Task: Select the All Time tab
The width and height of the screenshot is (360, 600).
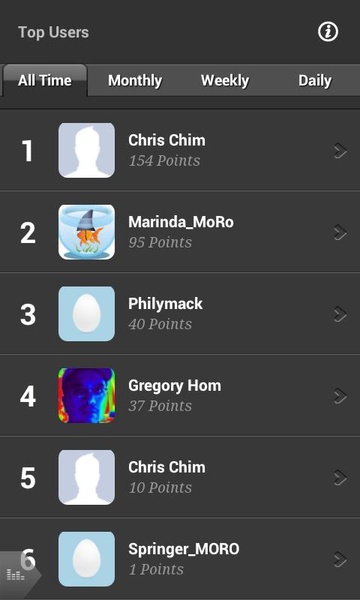Action: pos(45,81)
